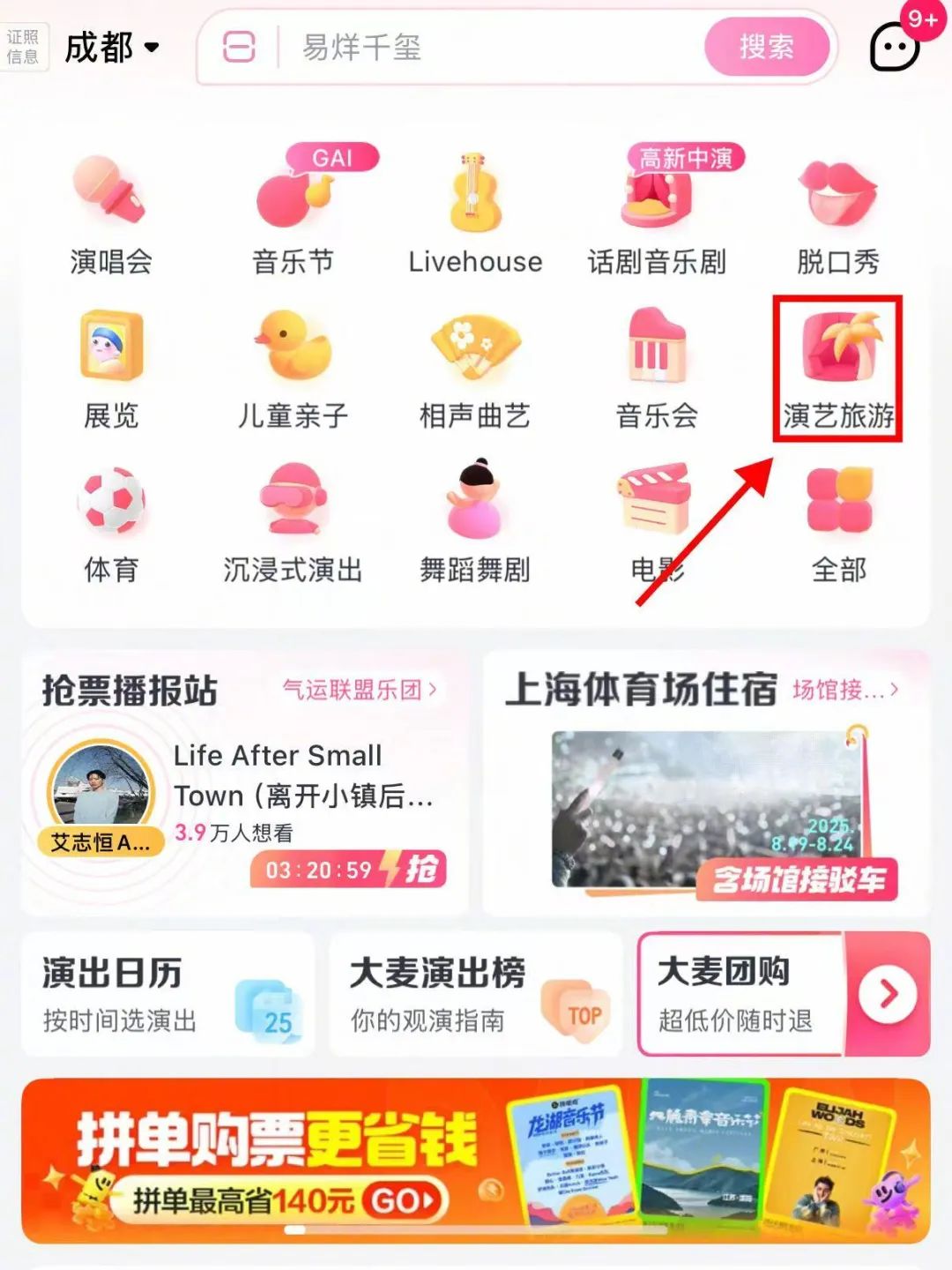
Task: Open 气运联盟乐团 link in 抢票播报站
Action: 359,690
